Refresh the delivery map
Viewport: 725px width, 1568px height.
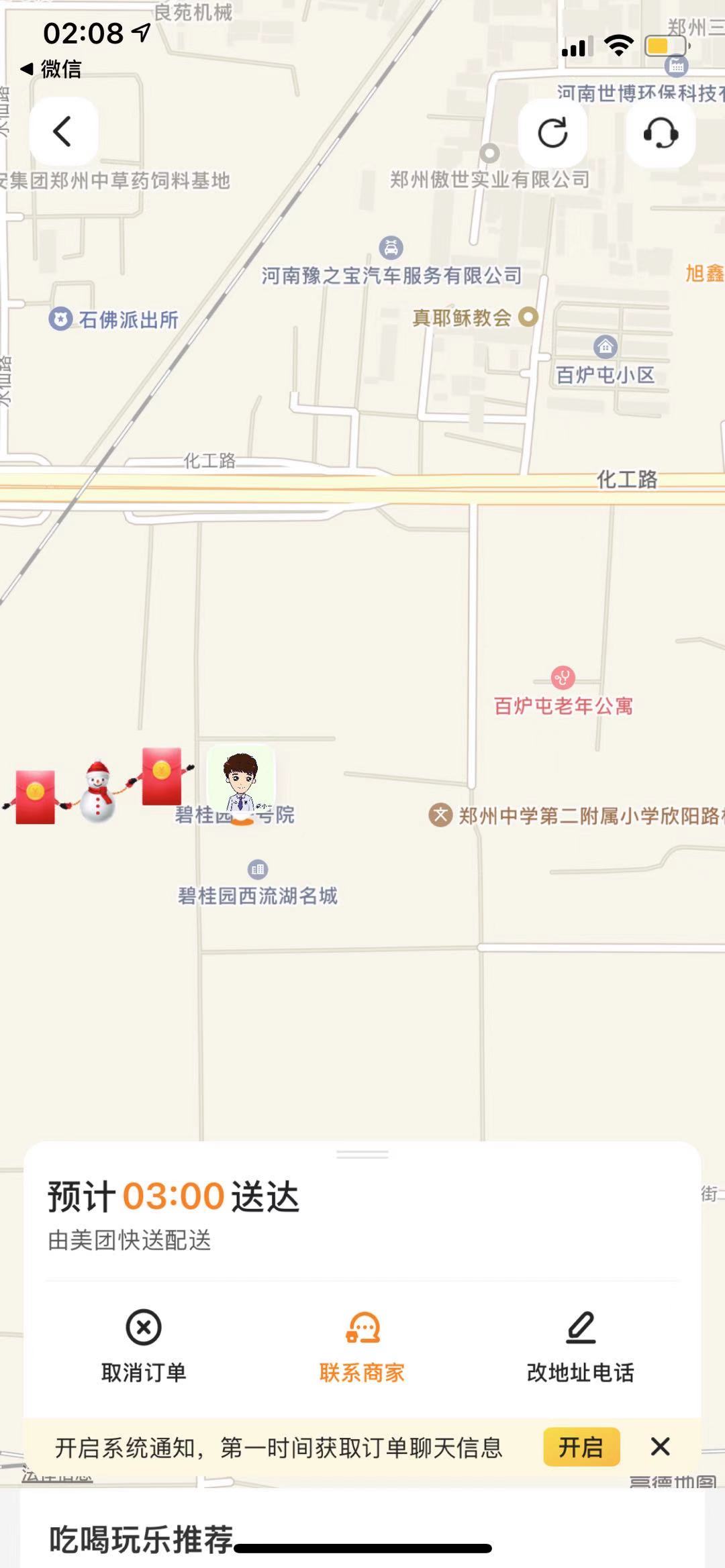[x=552, y=132]
